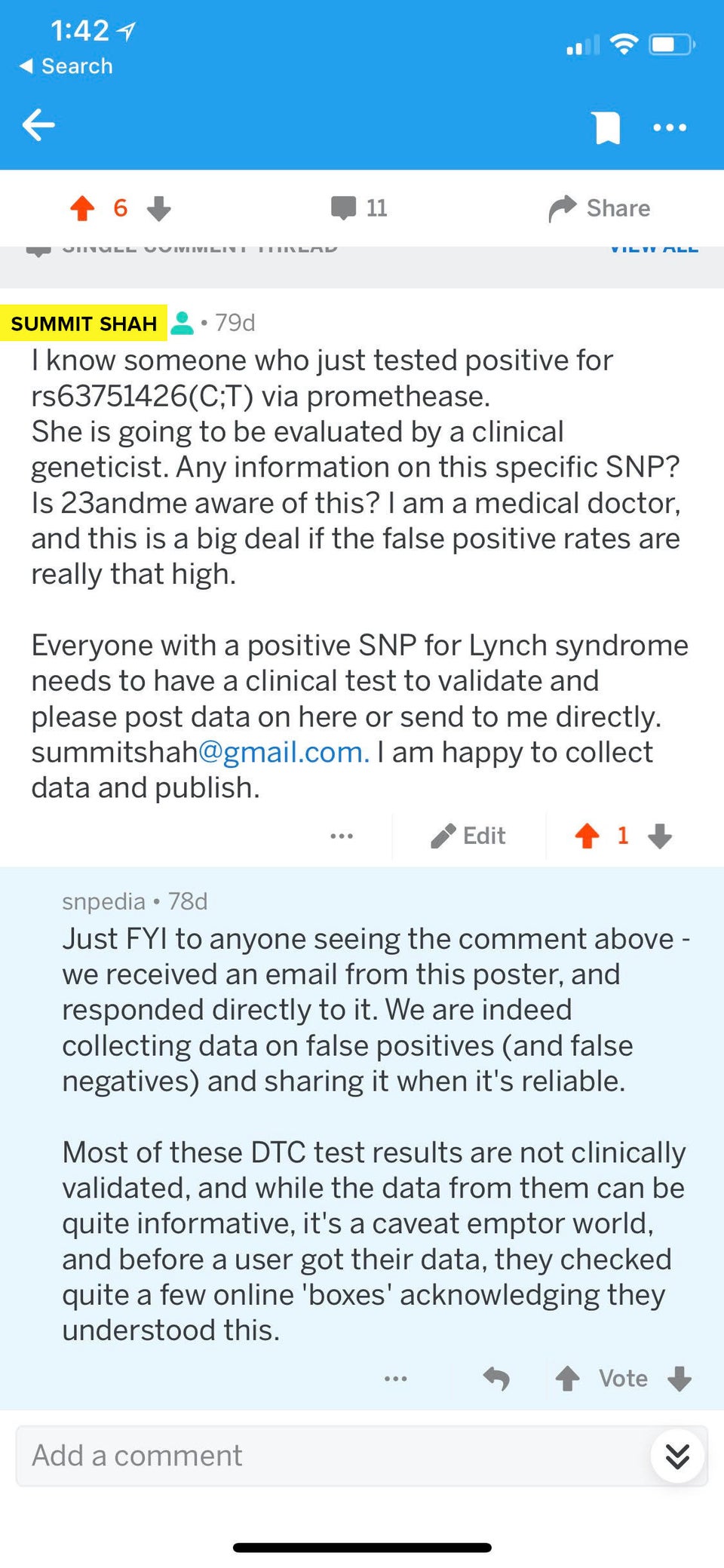724x1568 pixels.
Task: Share this post
Action: pyautogui.click(x=600, y=208)
